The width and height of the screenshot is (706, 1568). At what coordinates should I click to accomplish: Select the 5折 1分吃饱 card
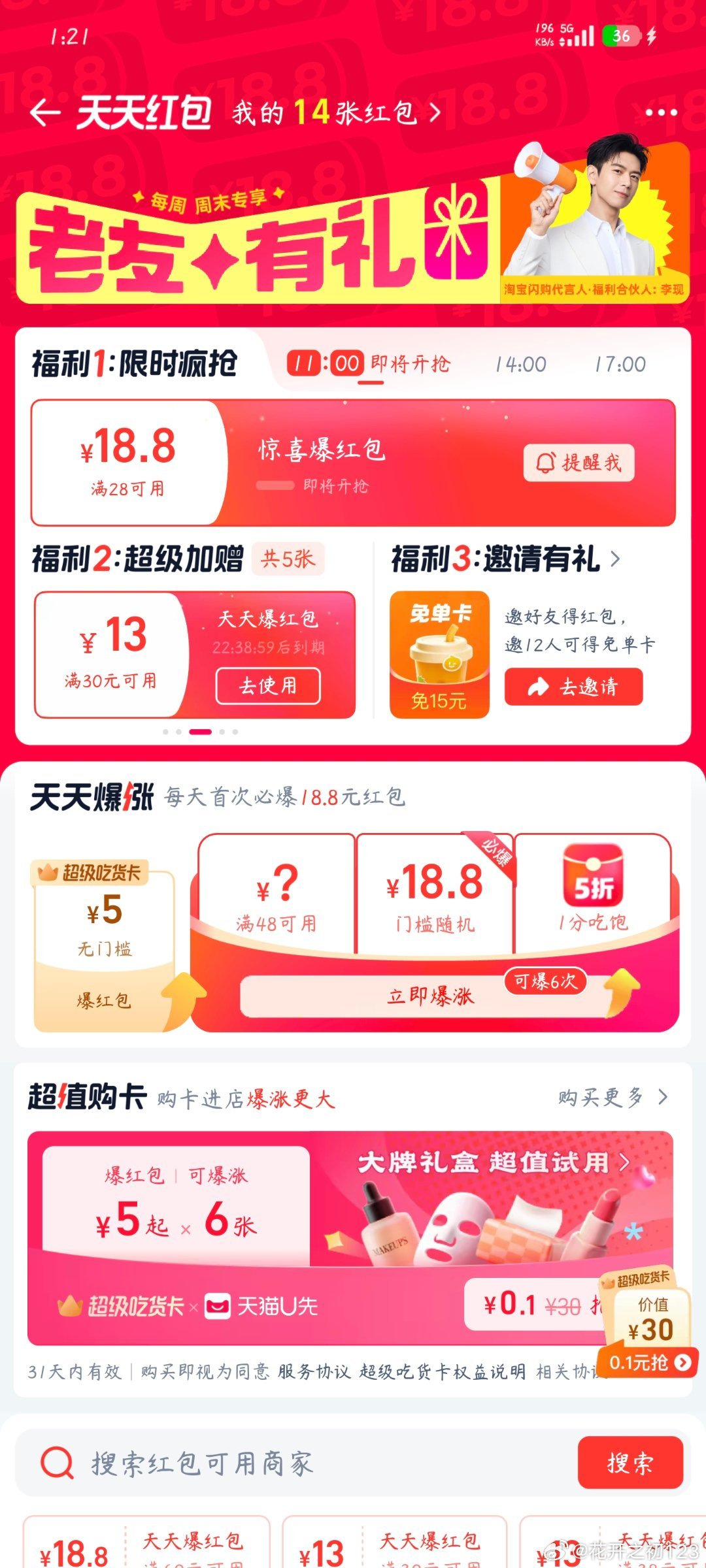pyautogui.click(x=593, y=892)
